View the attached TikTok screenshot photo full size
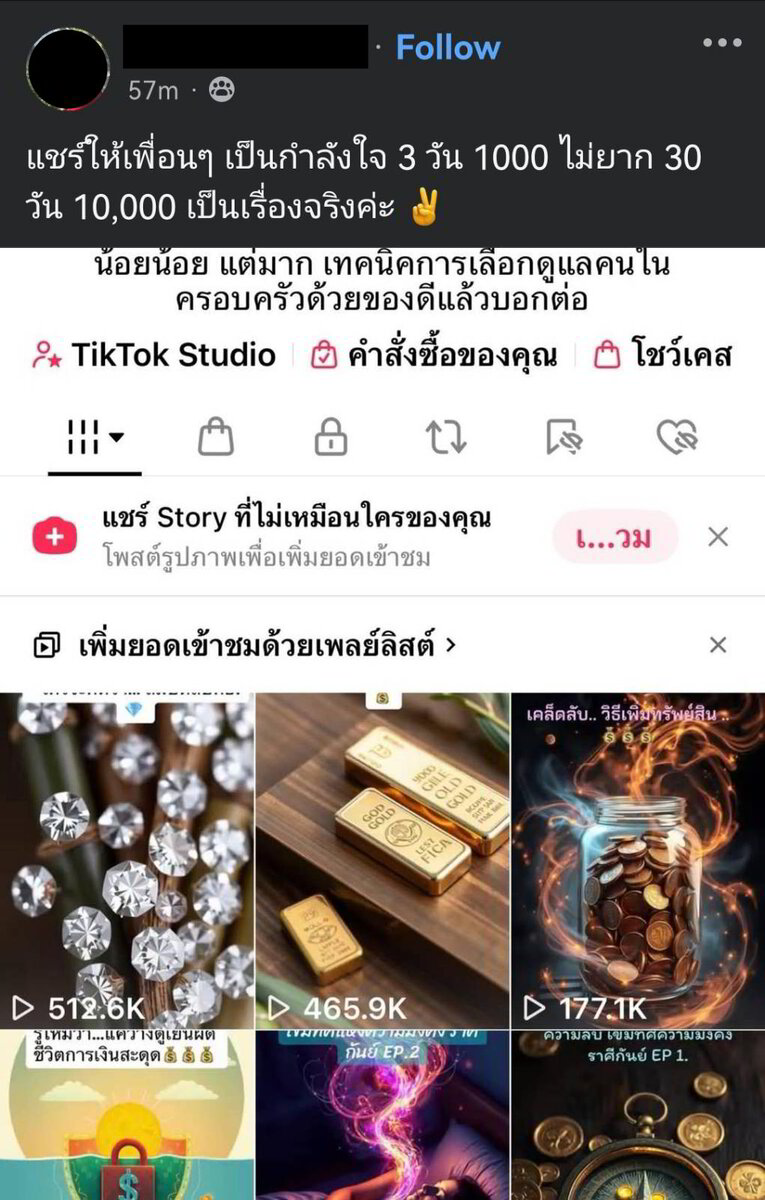This screenshot has height=1200, width=765. 382,720
